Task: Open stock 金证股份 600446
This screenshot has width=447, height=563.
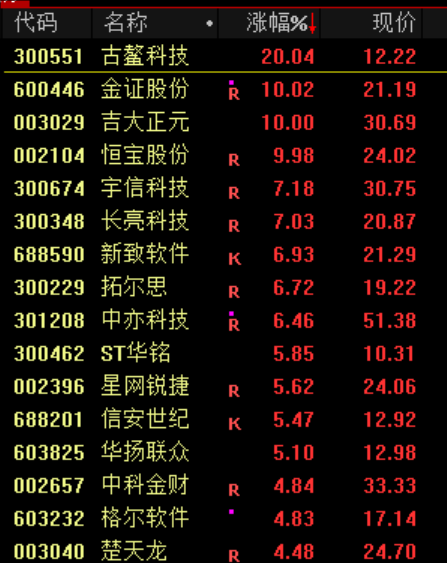Action: 223,89
